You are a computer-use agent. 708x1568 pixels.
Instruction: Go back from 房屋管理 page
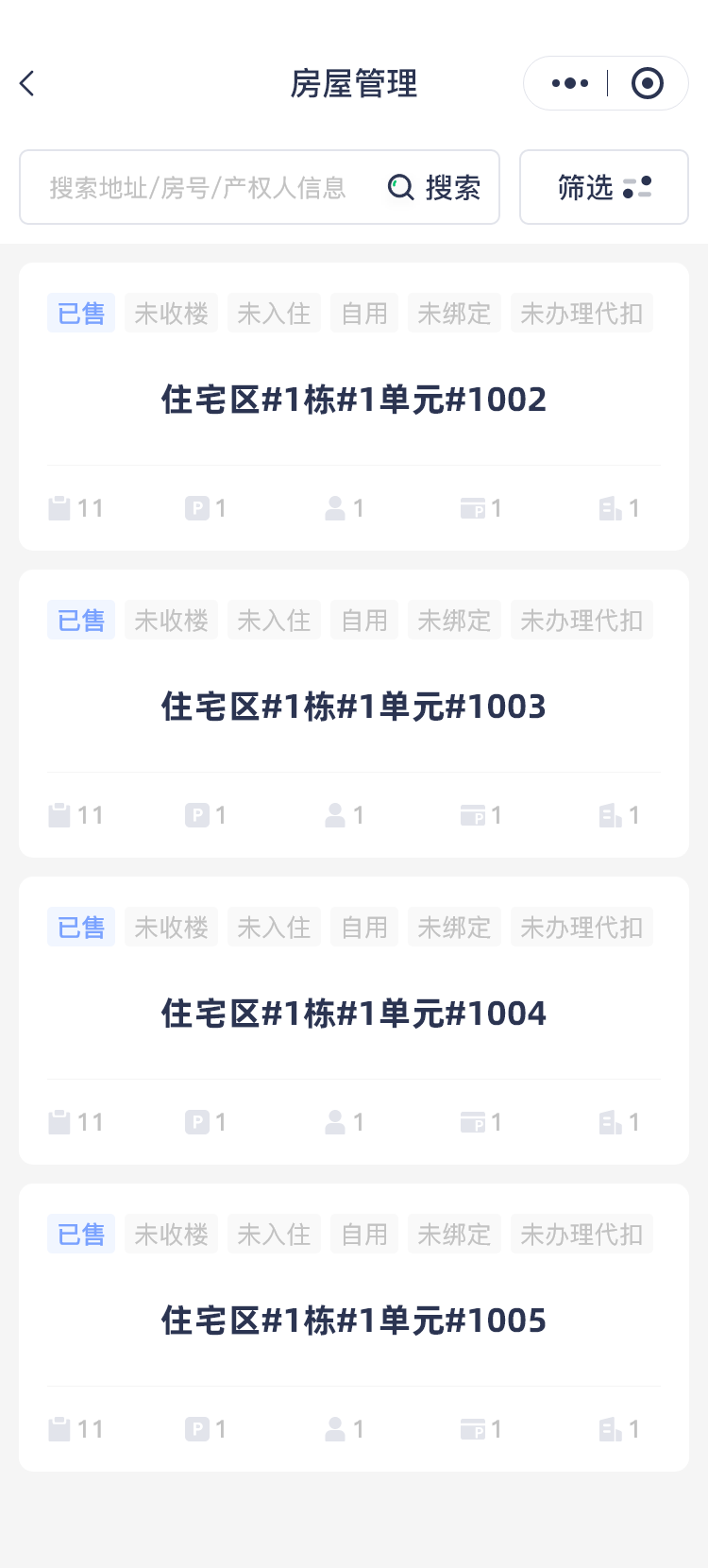click(27, 84)
